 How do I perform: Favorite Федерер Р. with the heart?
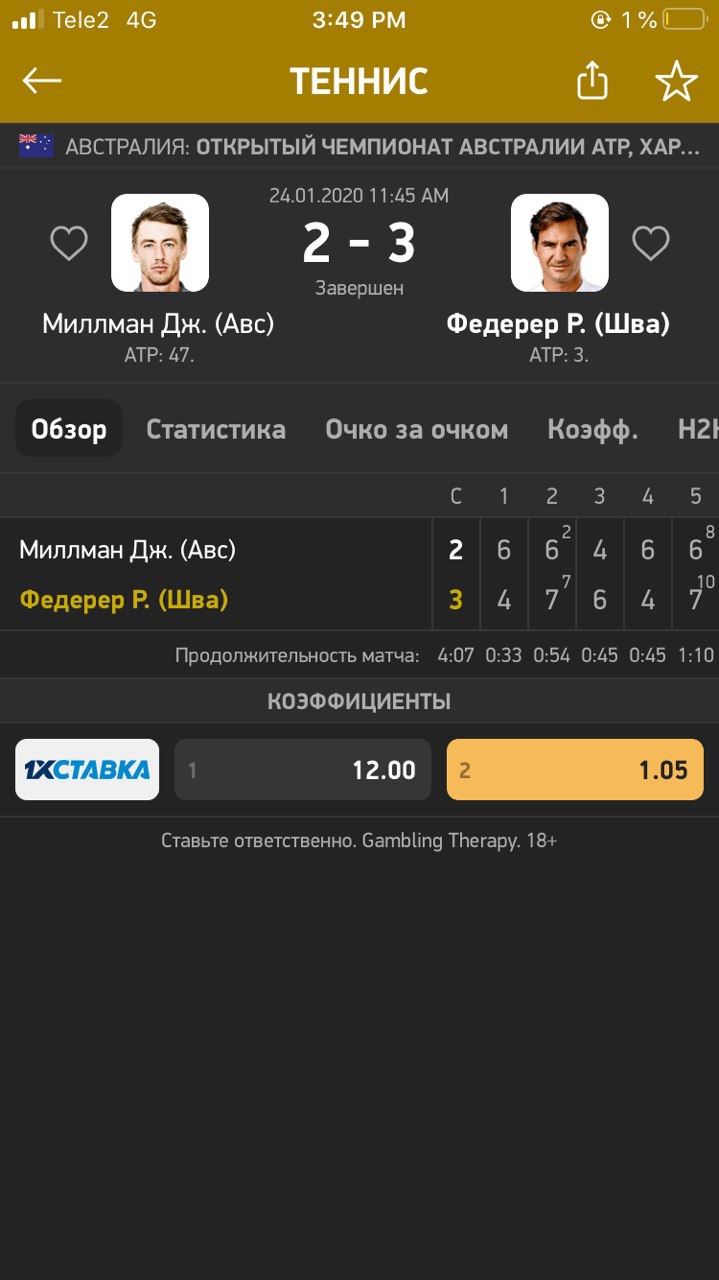pos(650,243)
